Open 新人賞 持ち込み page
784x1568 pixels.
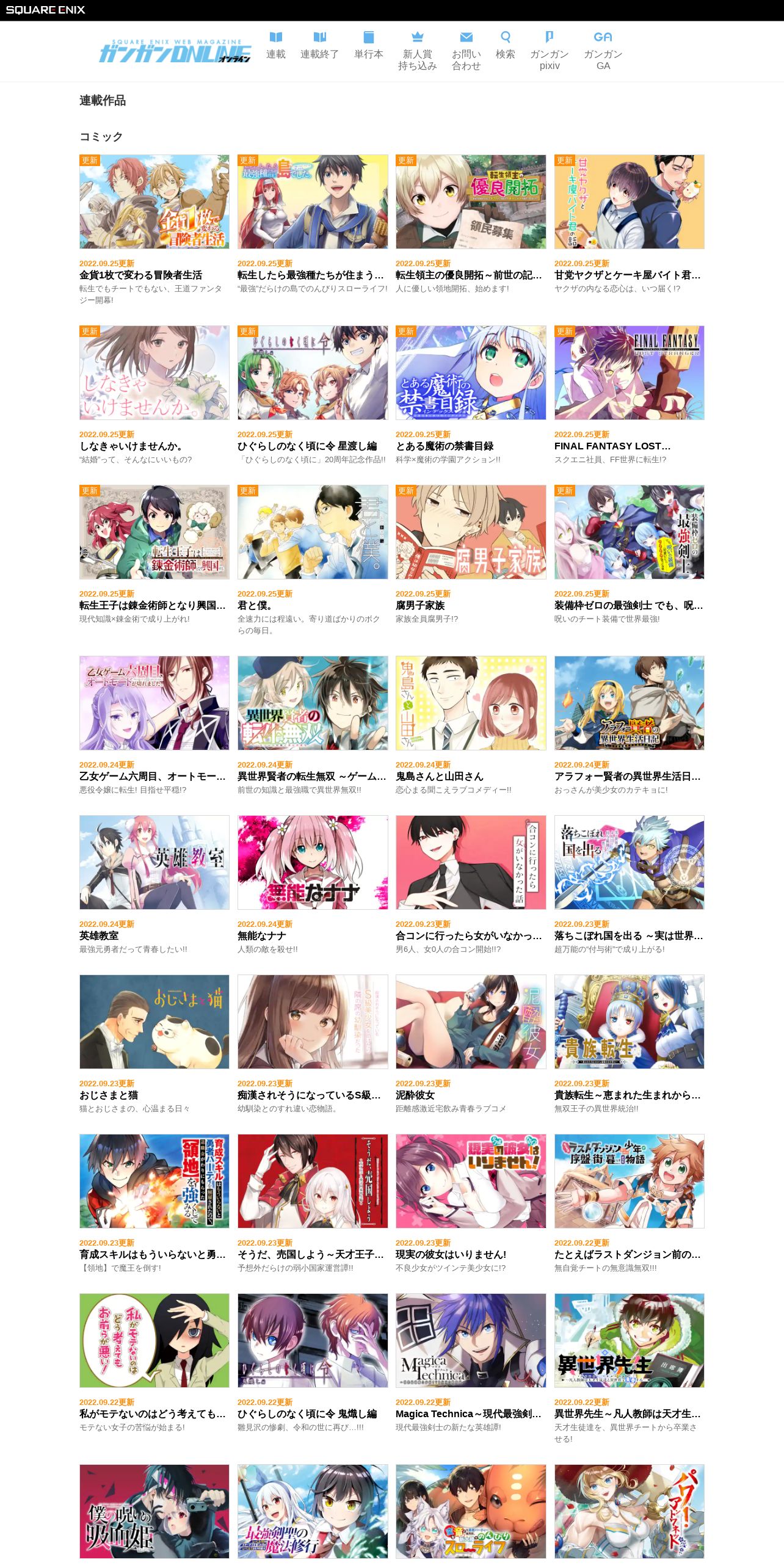(x=418, y=51)
